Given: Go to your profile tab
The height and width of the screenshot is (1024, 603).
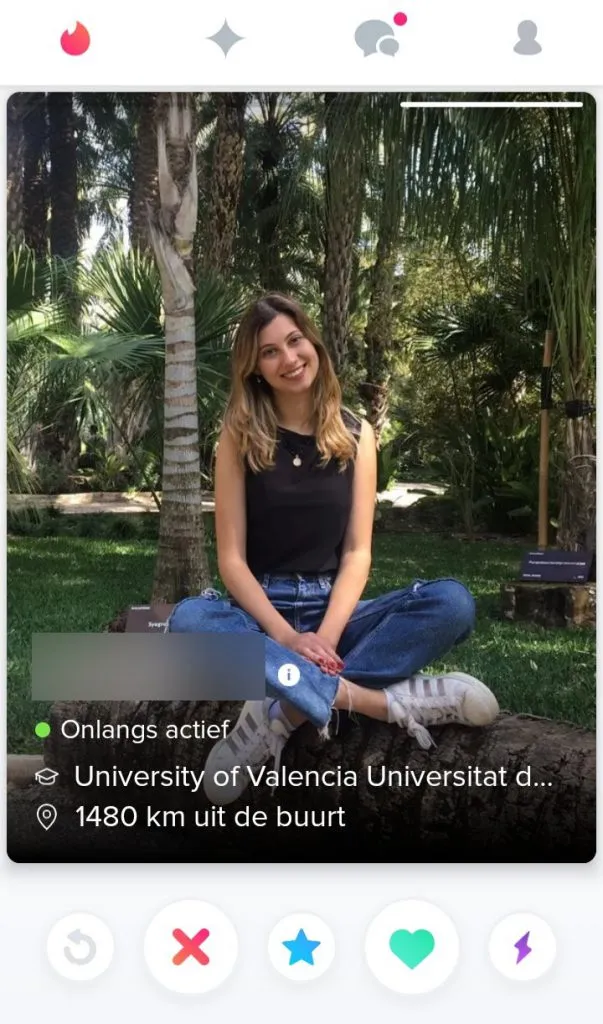Looking at the screenshot, I should 527,38.
